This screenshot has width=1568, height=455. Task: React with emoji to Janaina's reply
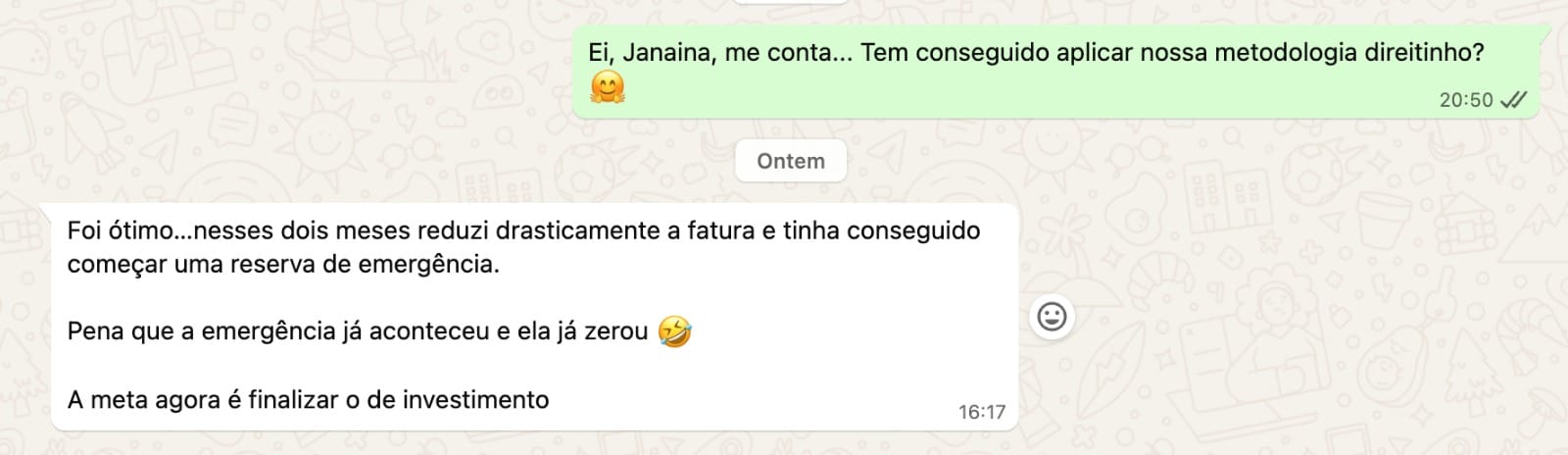pos(1052,317)
